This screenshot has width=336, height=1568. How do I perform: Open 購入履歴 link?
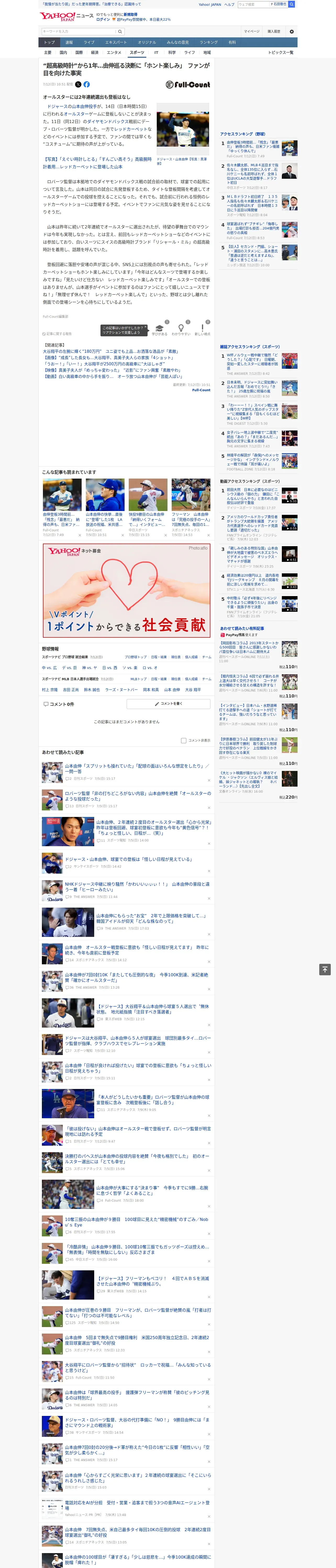click(x=274, y=32)
